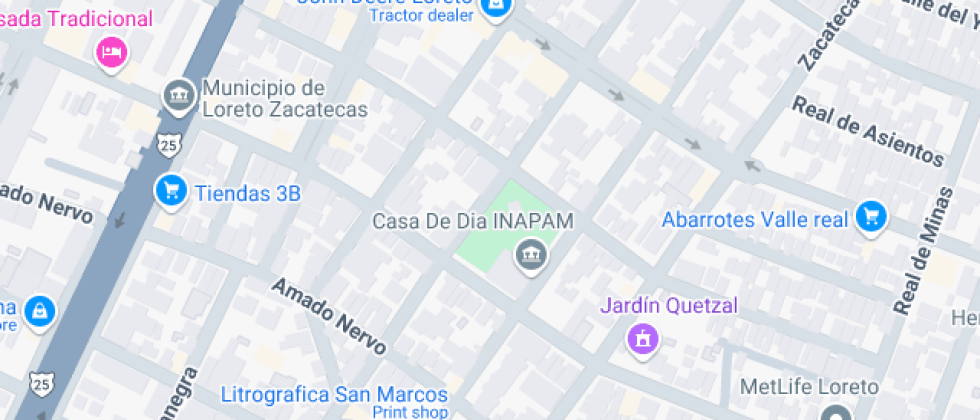Screen dimensions: 980x420
Task: Tap the John Deere Loreto dealer pin
Action: click(x=493, y=8)
